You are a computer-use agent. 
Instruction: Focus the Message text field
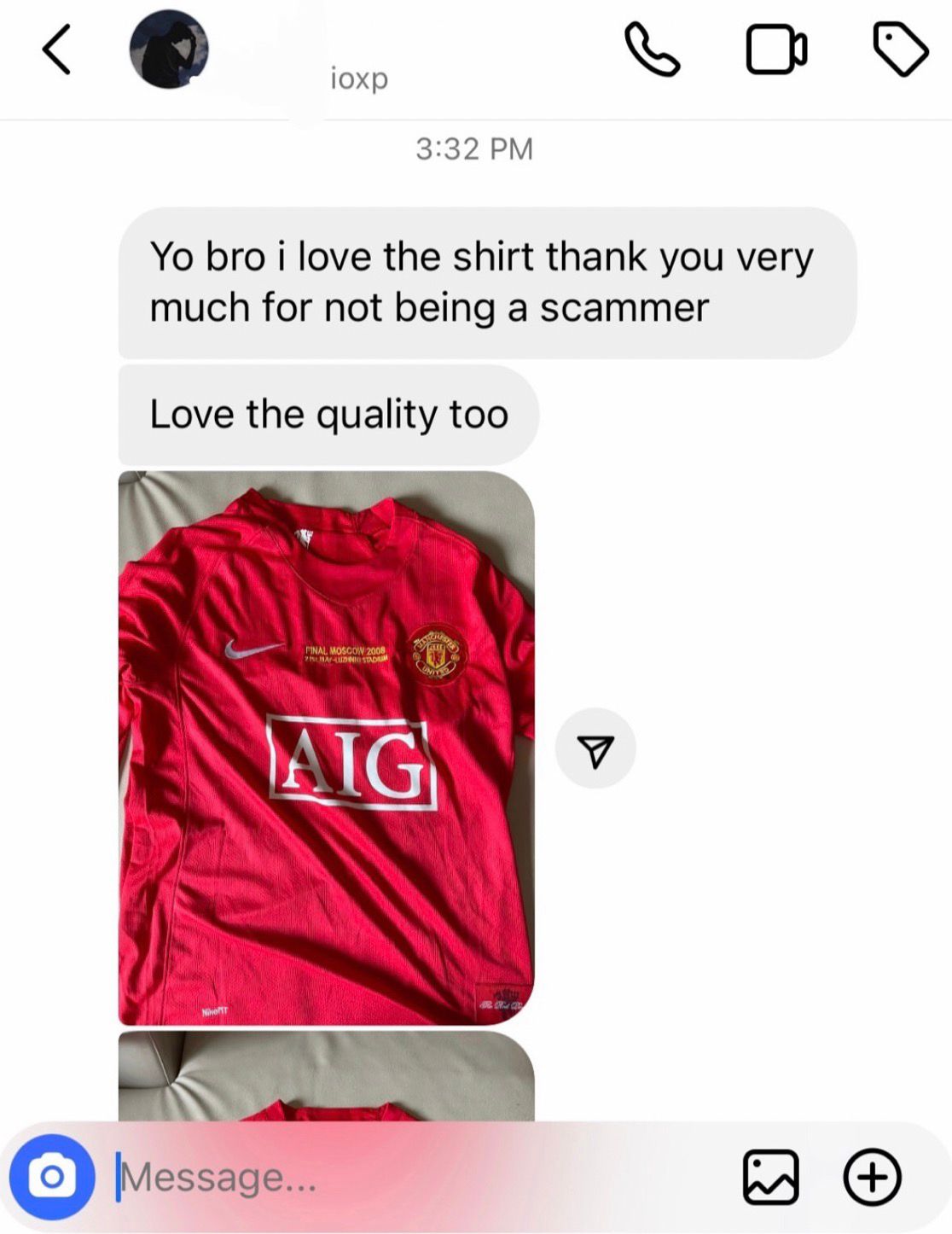tap(409, 1177)
